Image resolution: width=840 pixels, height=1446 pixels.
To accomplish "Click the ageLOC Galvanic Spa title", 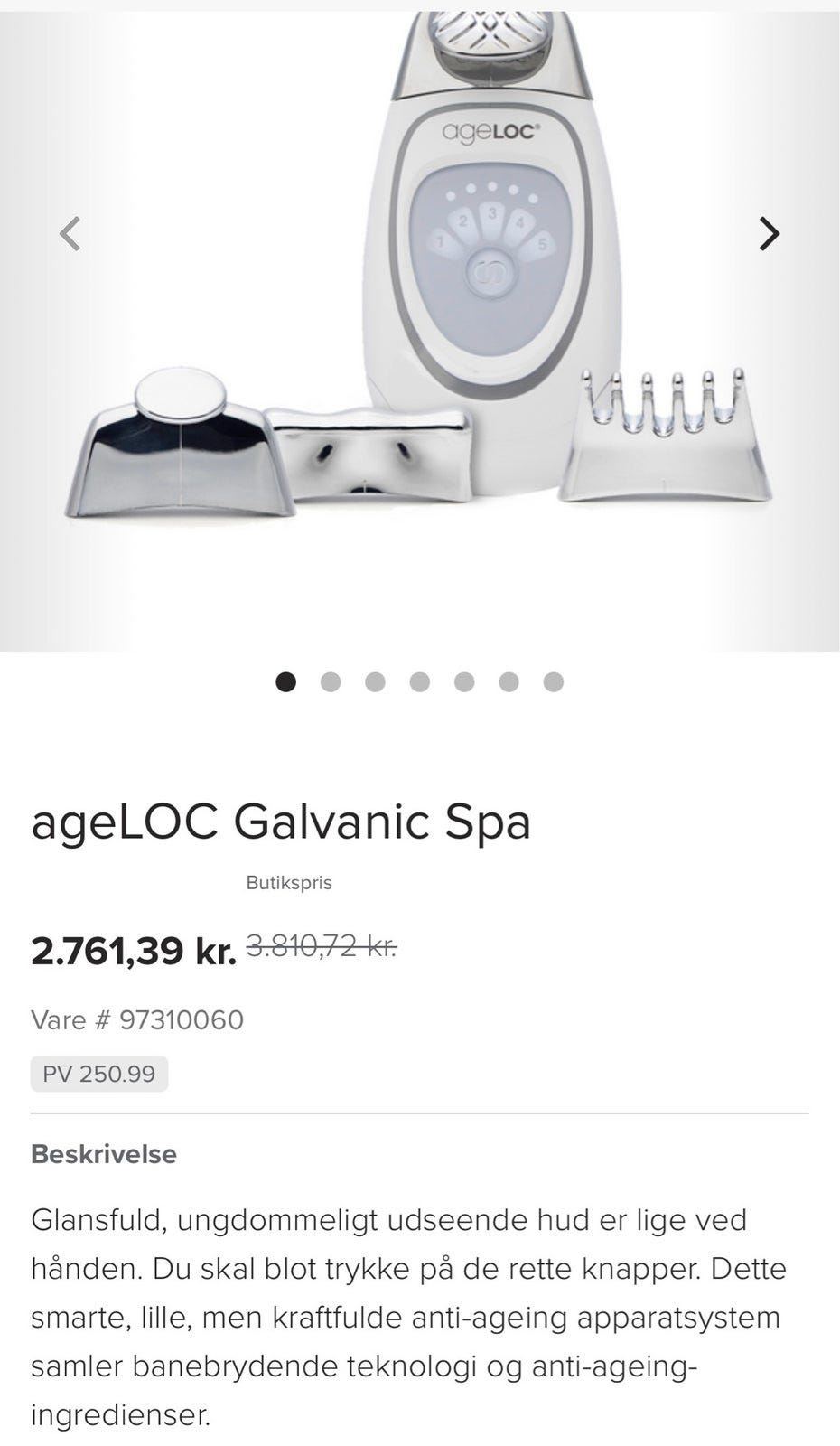I will click(282, 822).
